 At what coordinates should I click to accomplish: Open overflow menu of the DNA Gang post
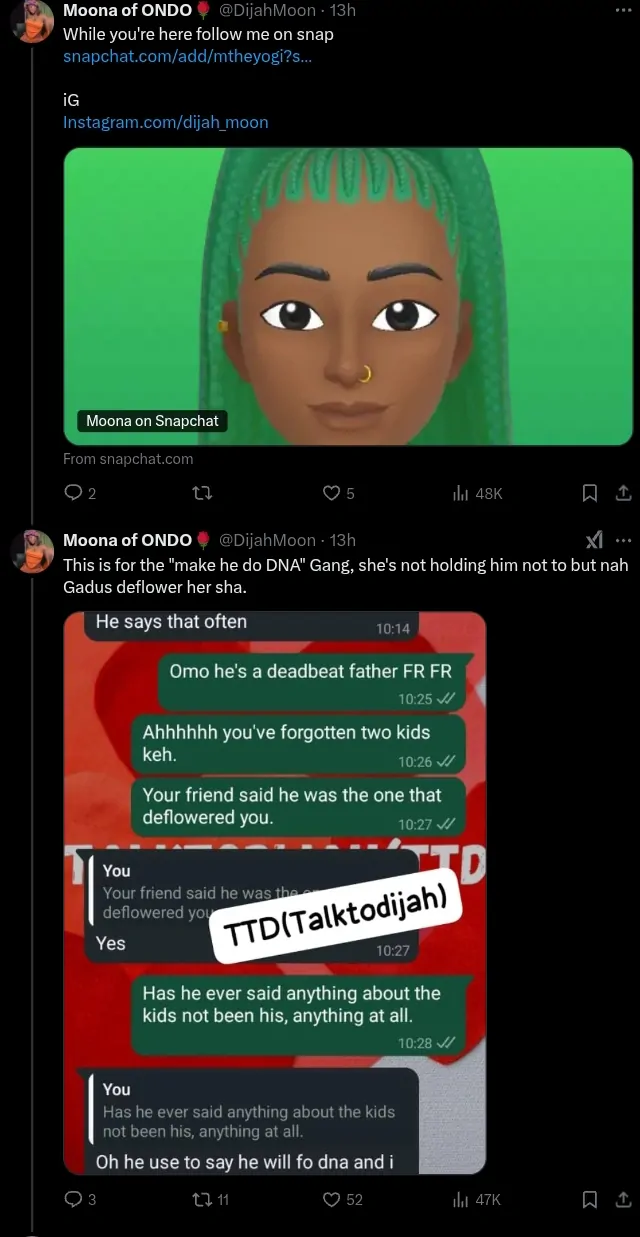623,540
